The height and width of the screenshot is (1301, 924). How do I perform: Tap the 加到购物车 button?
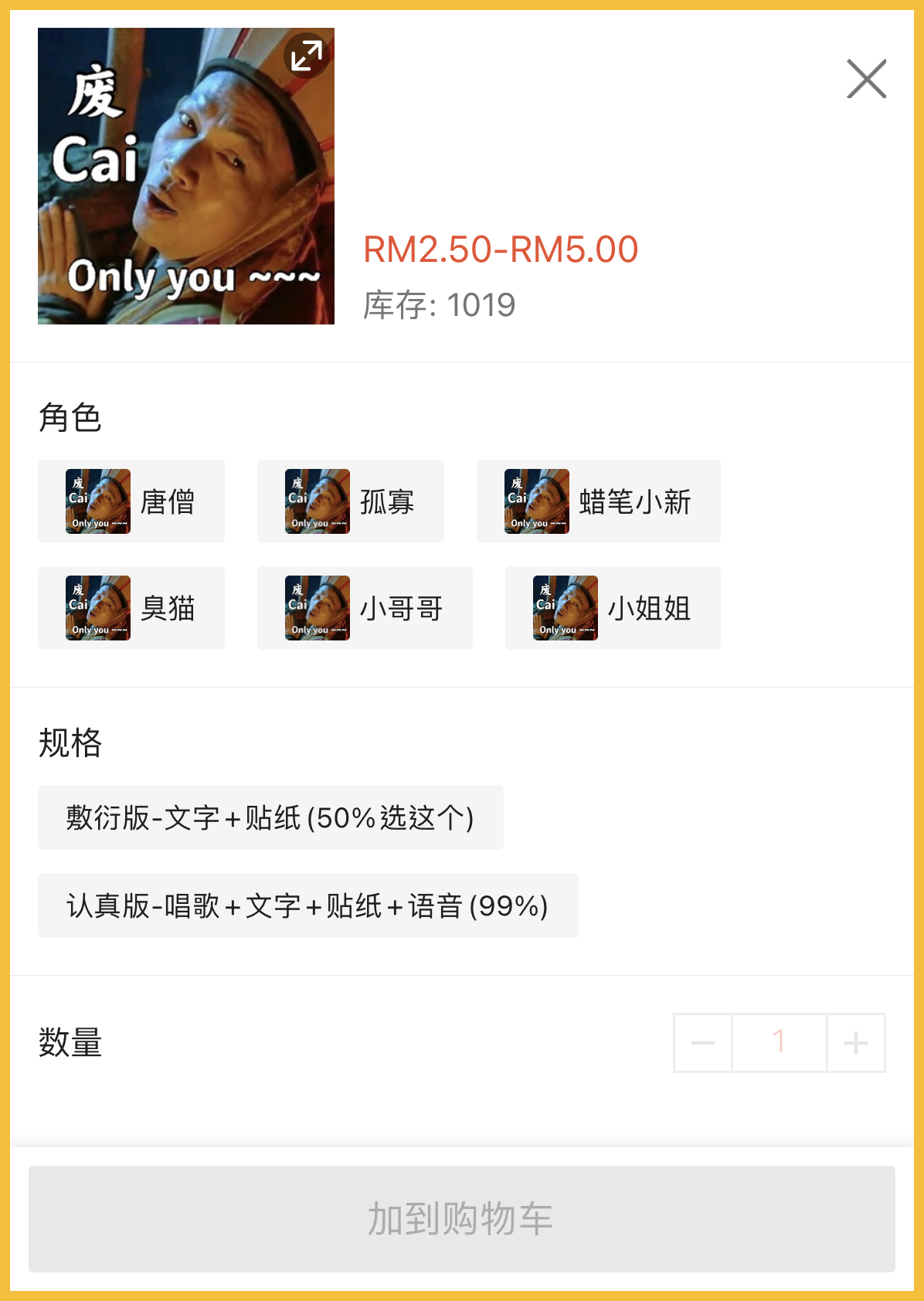[x=462, y=1218]
